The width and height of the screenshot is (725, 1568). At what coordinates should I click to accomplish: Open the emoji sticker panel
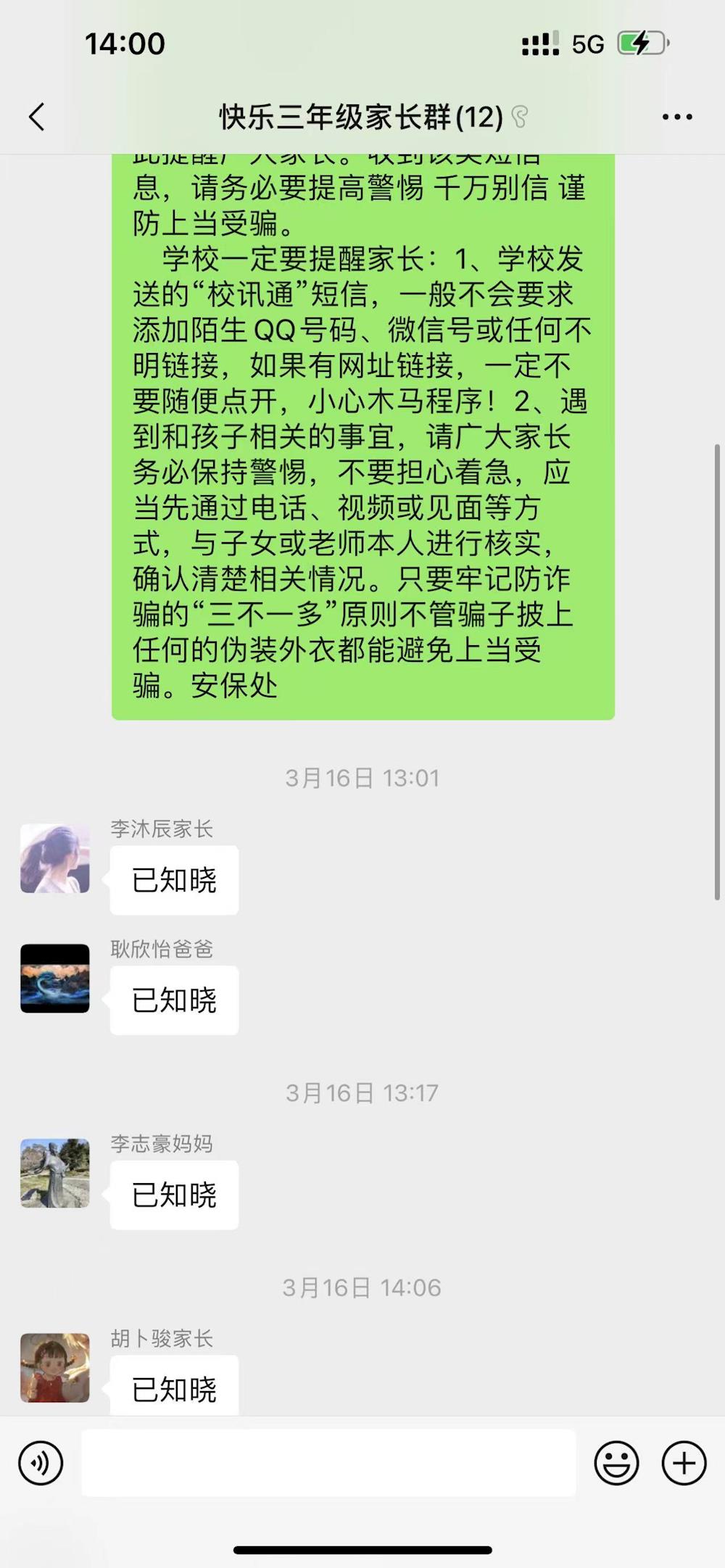(x=616, y=1463)
